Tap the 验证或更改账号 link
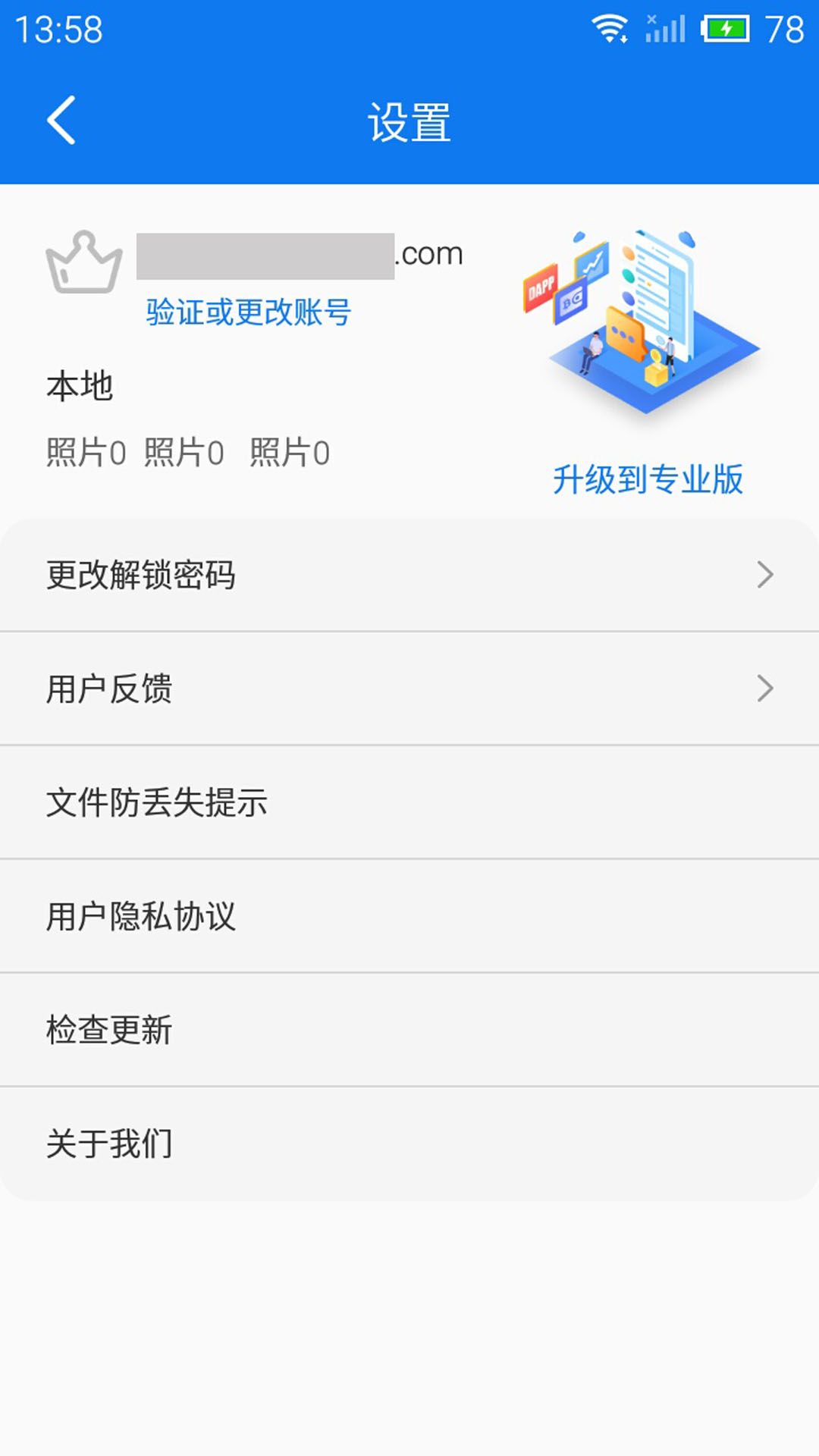This screenshot has height=1456, width=819. pyautogui.click(x=249, y=312)
